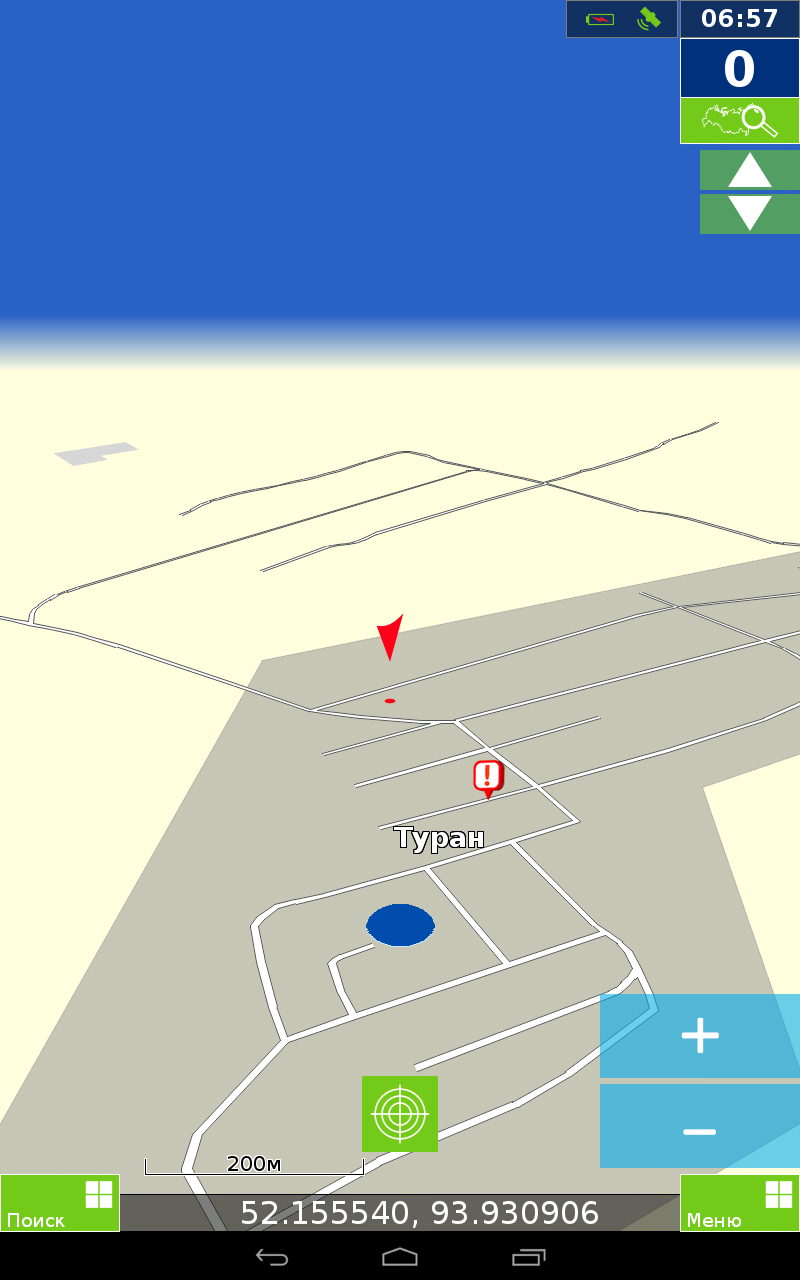Open the Меню menu button
The width and height of the screenshot is (800, 1280).
pos(739,1203)
